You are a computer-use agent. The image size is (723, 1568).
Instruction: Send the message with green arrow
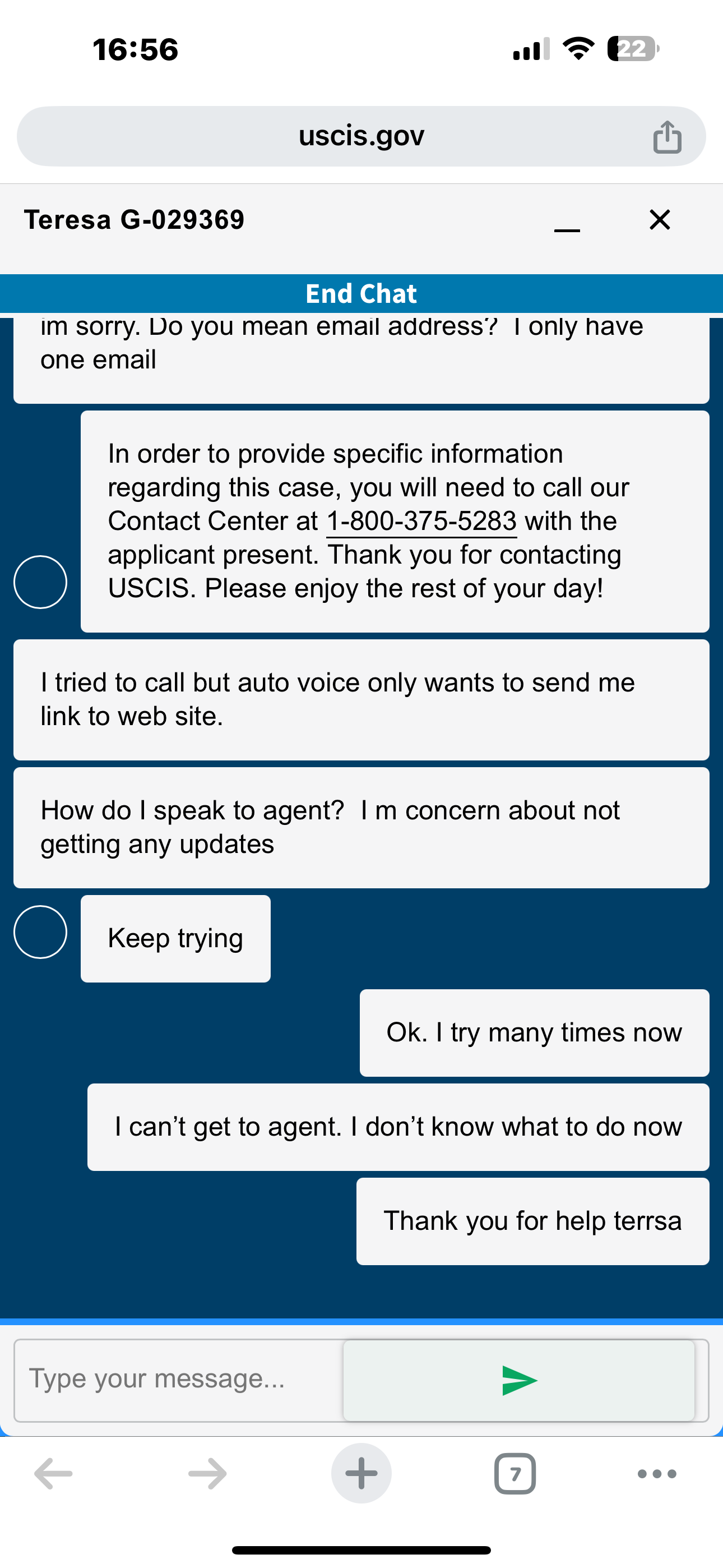tap(519, 1380)
